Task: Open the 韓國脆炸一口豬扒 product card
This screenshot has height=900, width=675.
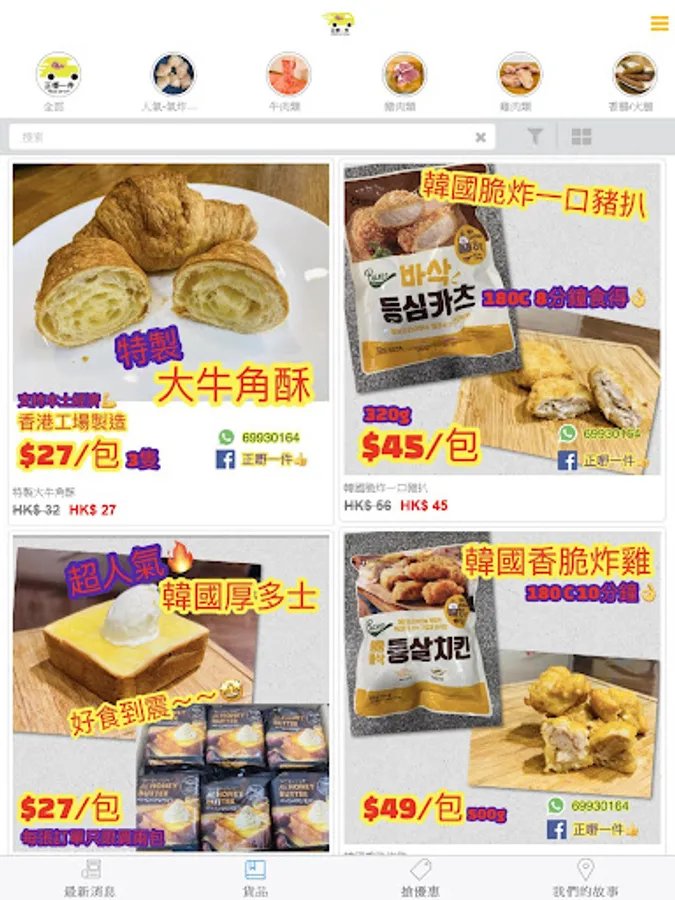Action: [x=503, y=340]
